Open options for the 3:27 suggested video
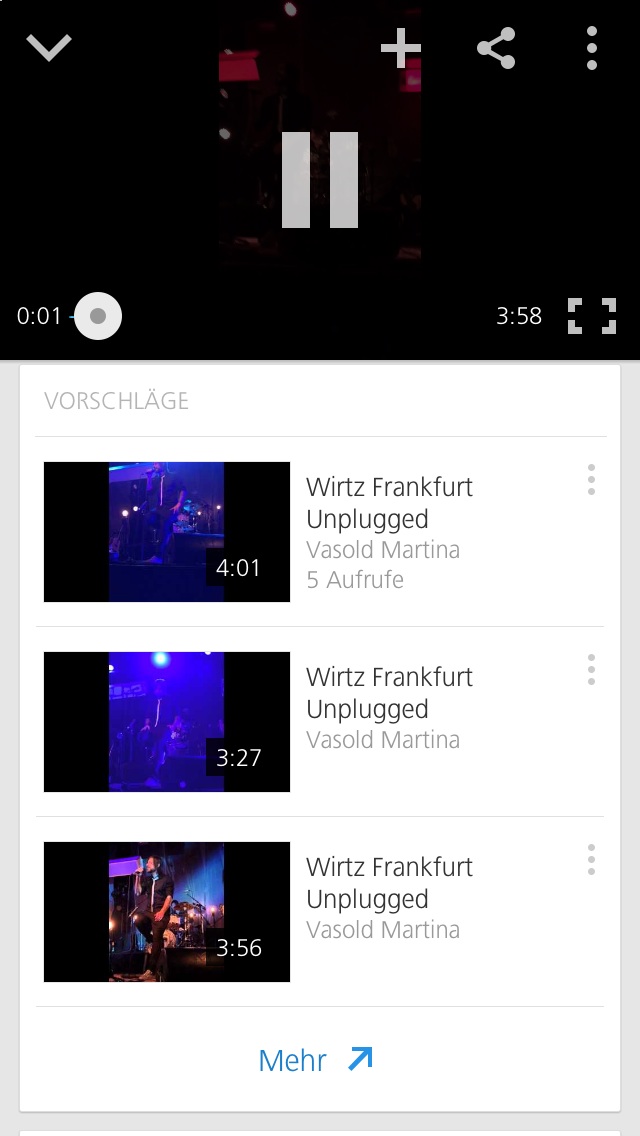The height and width of the screenshot is (1136, 640). point(591,670)
